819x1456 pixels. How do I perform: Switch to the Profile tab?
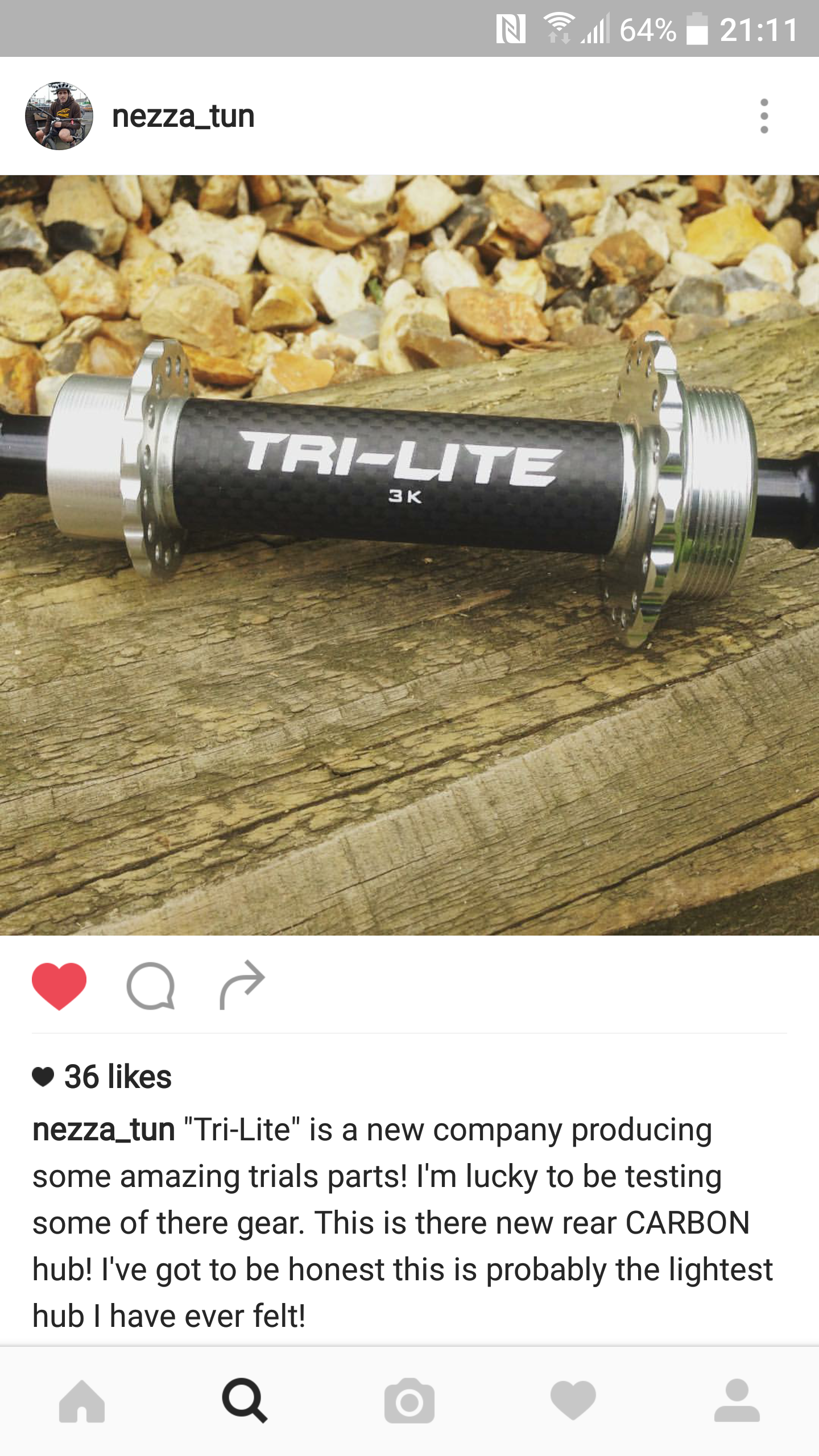click(x=737, y=1401)
